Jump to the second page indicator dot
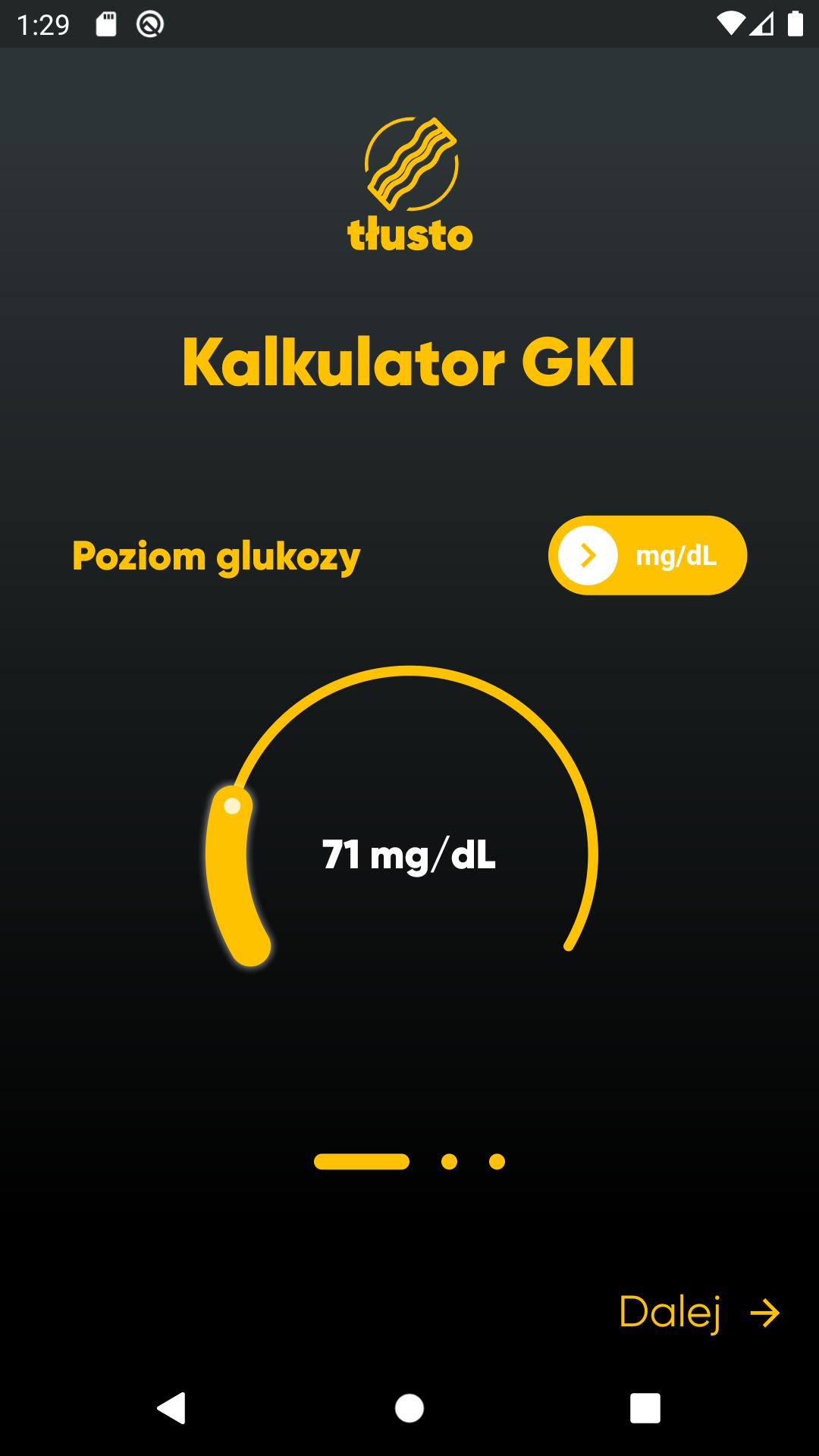819x1456 pixels. (449, 1162)
